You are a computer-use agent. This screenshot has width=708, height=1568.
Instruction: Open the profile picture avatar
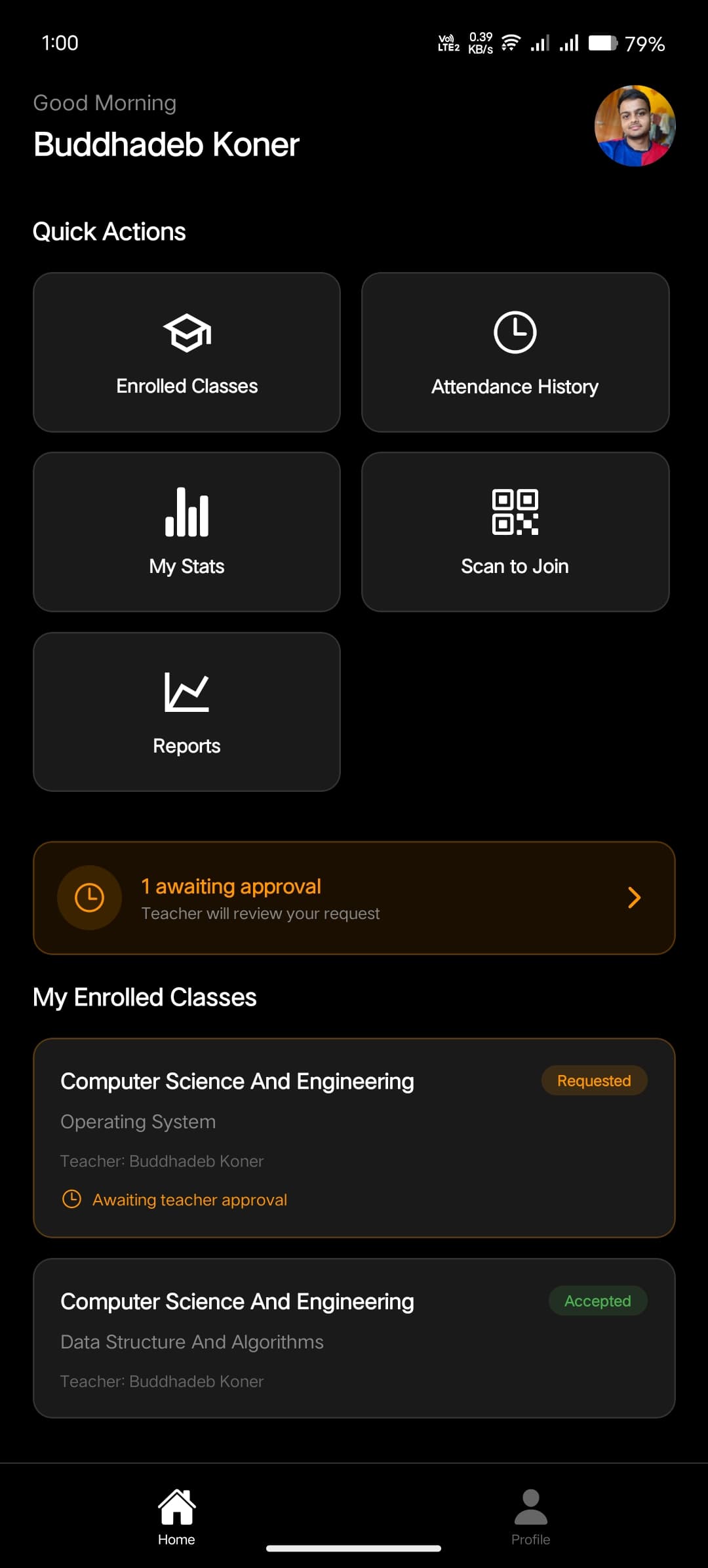click(x=635, y=126)
